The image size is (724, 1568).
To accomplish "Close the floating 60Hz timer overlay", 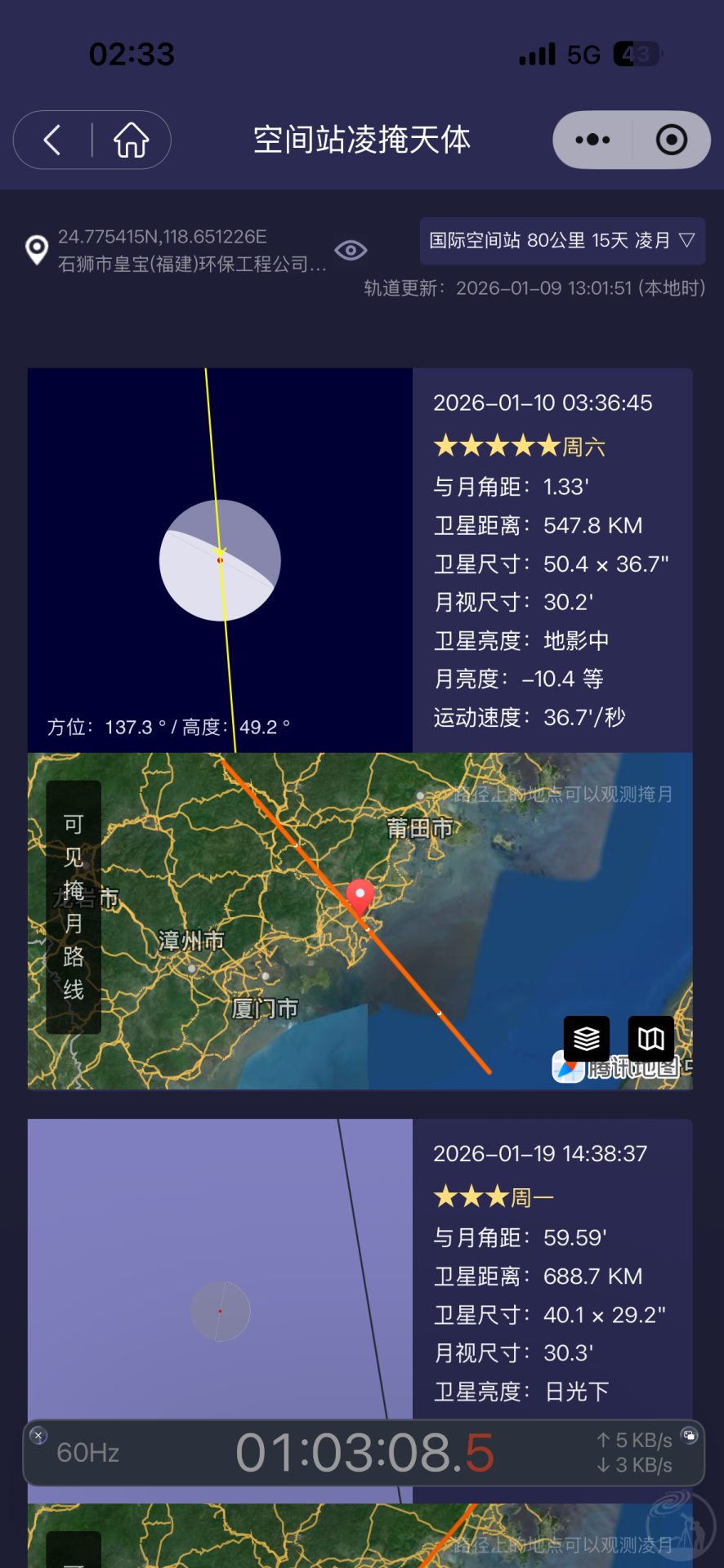I will [38, 1436].
